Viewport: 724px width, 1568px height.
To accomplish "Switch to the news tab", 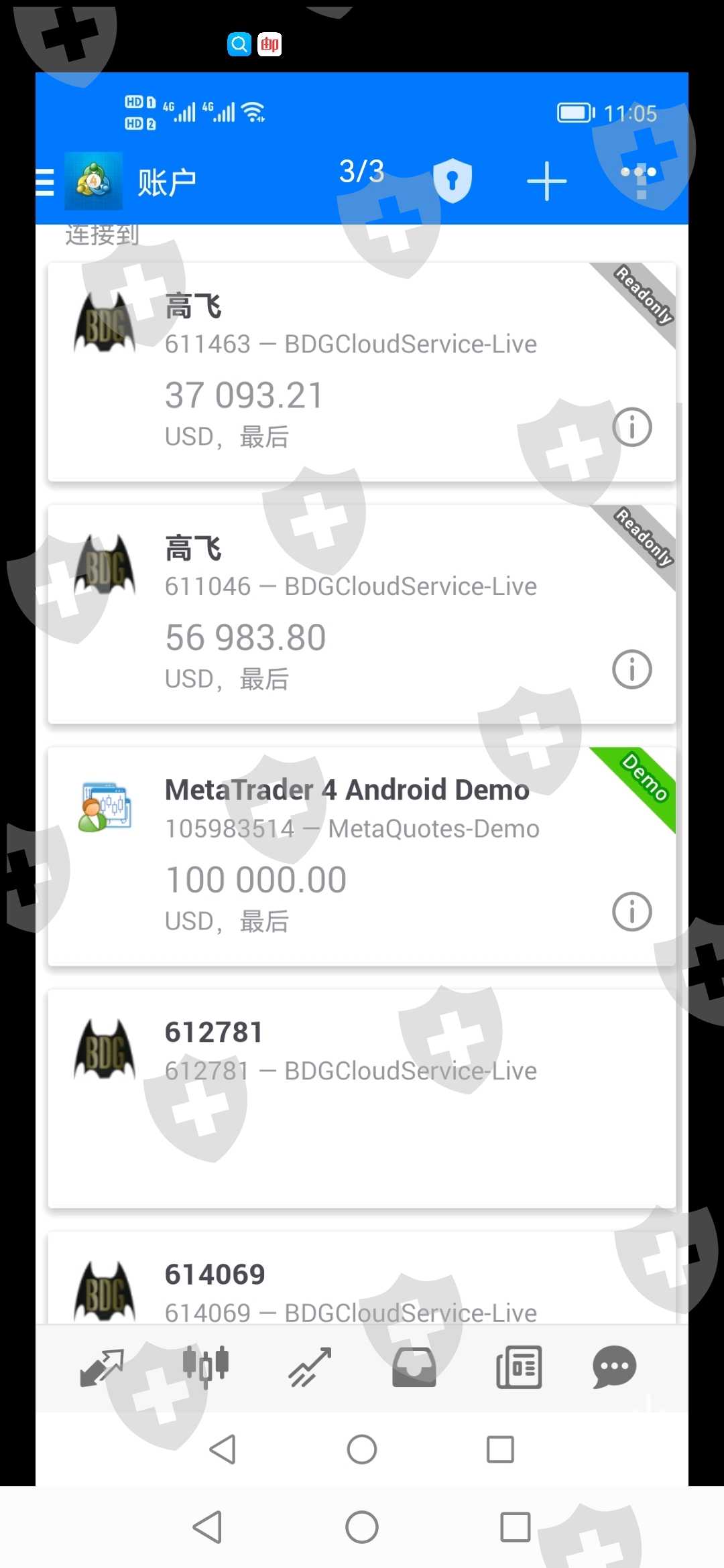I will pos(519,1367).
